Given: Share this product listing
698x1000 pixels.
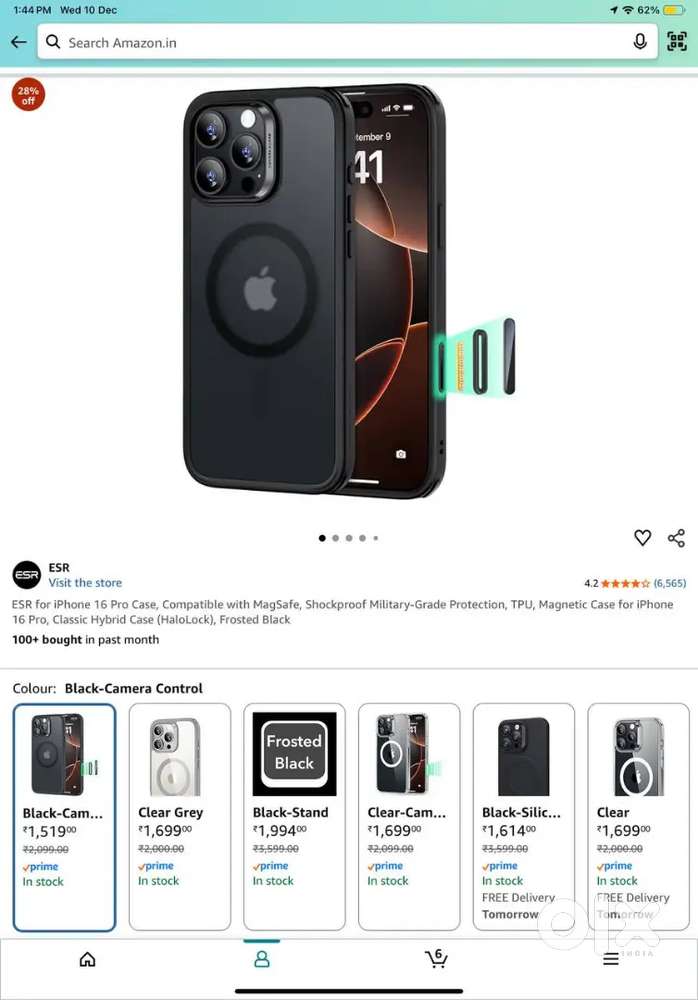Looking at the screenshot, I should click(677, 538).
